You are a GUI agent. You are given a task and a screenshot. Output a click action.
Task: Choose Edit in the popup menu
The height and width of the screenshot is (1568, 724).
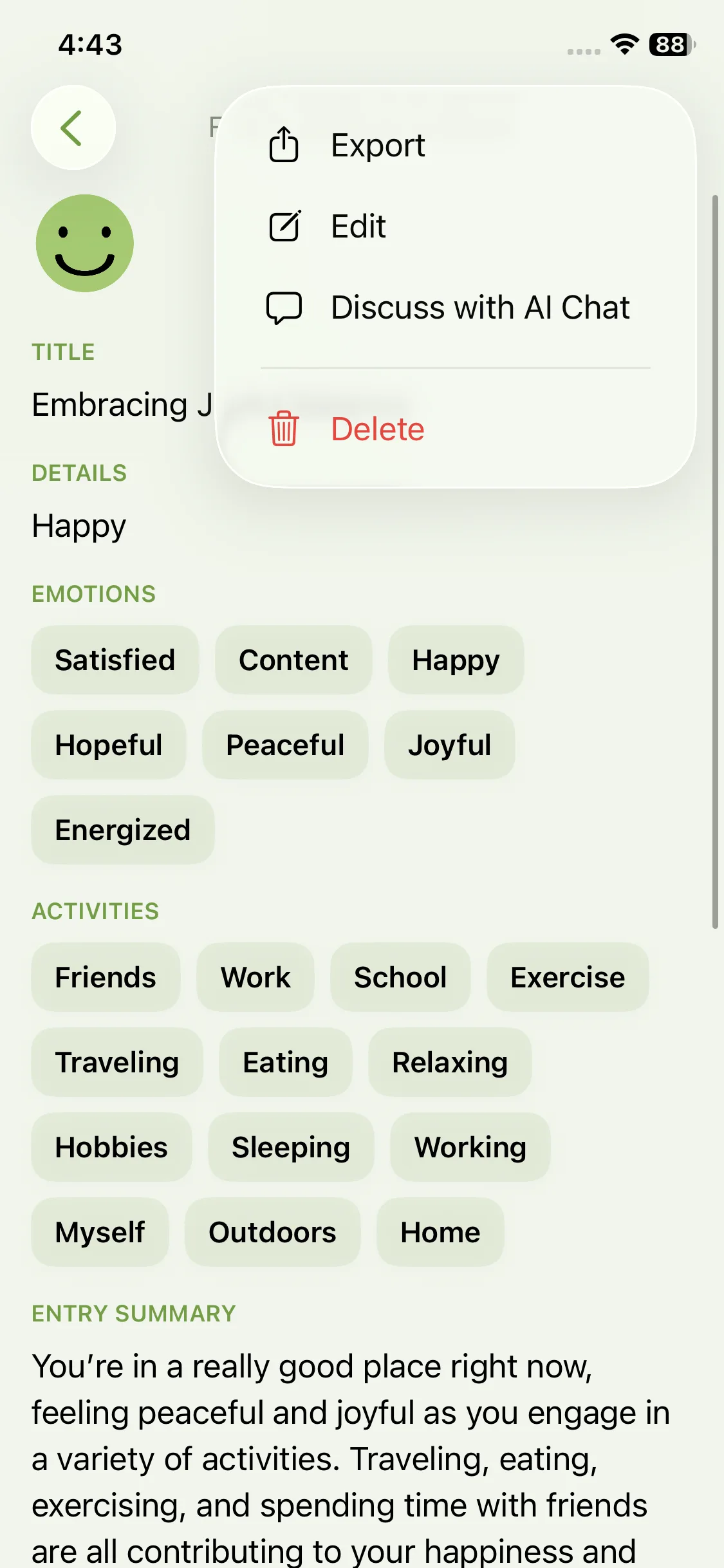pos(358,226)
